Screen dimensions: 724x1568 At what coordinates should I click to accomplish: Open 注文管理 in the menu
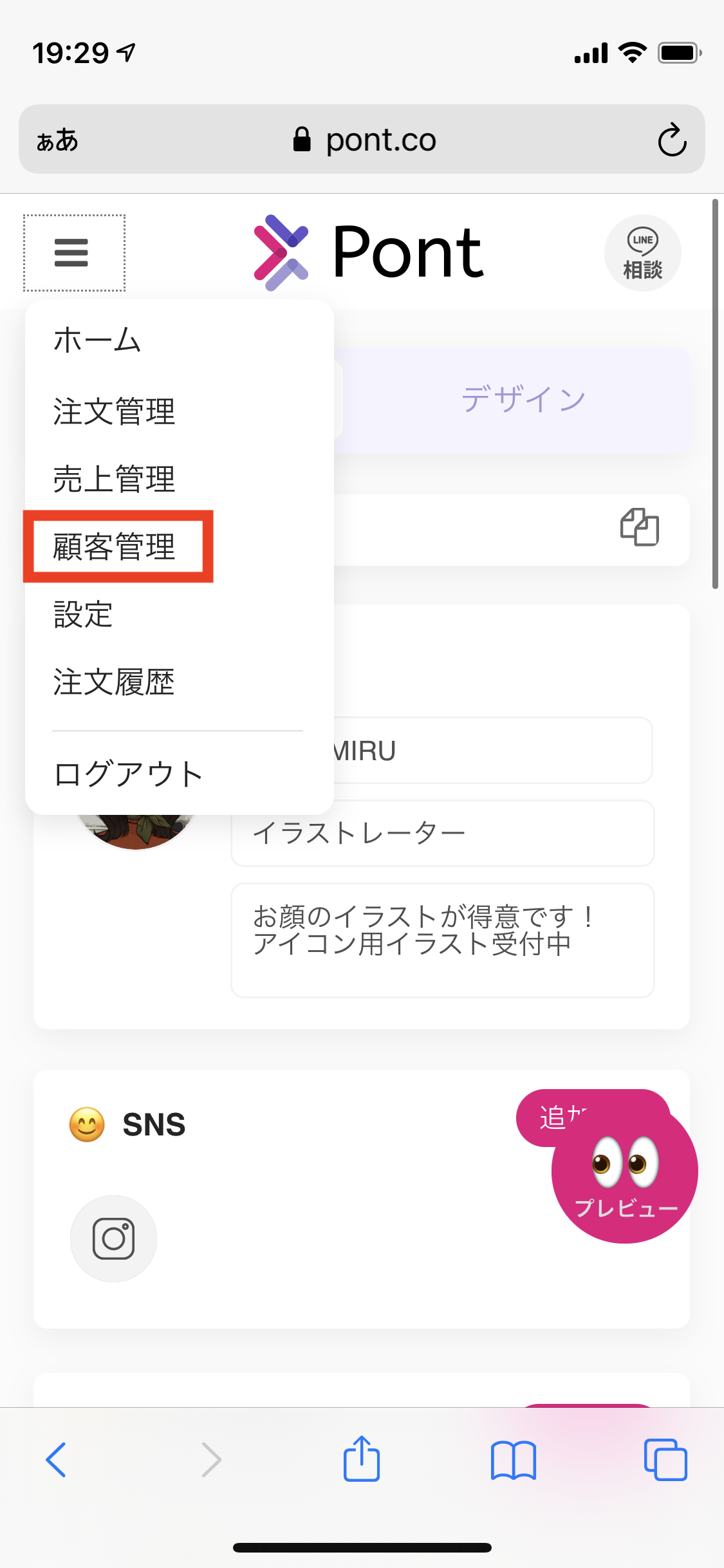[x=114, y=411]
